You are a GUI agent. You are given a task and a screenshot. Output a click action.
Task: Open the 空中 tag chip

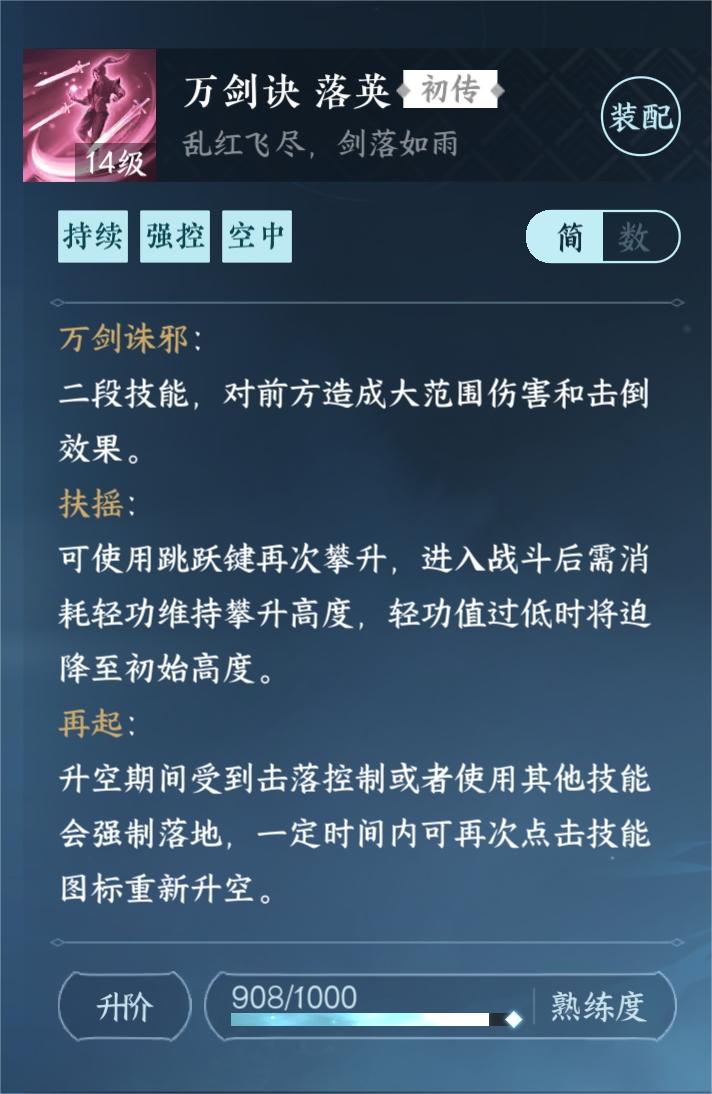coord(257,236)
